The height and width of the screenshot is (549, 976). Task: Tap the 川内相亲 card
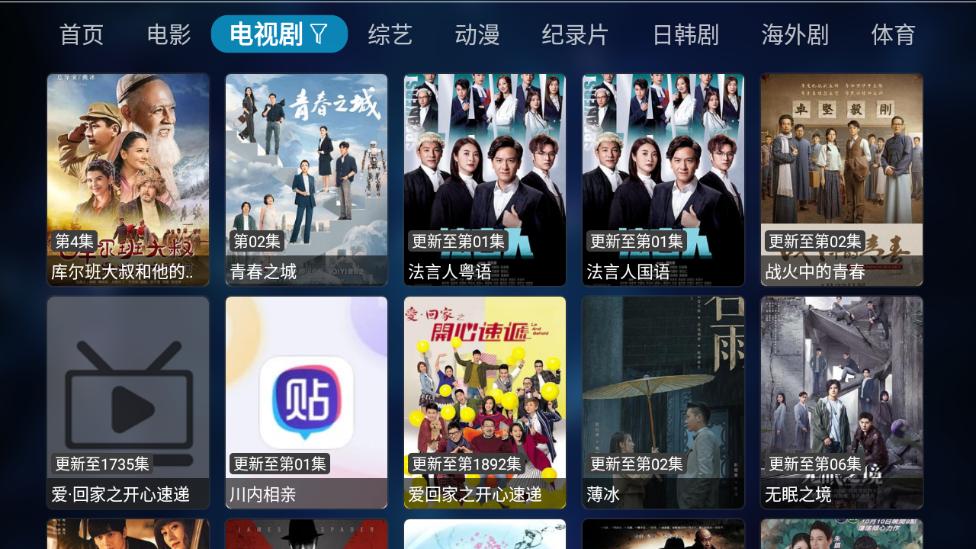pos(306,402)
